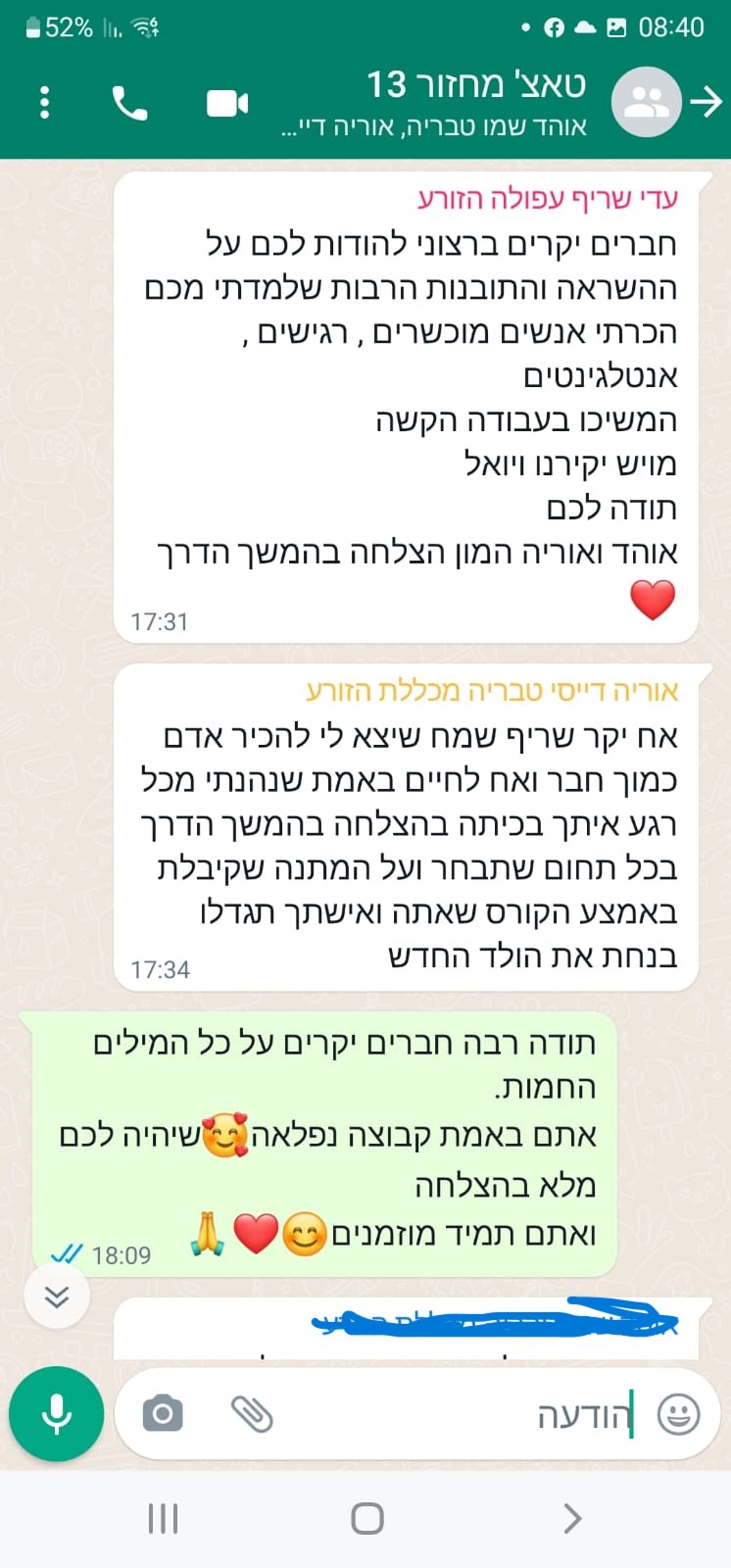Attach a file with the paperclip
This screenshot has height=1568, width=731.
click(252, 1413)
